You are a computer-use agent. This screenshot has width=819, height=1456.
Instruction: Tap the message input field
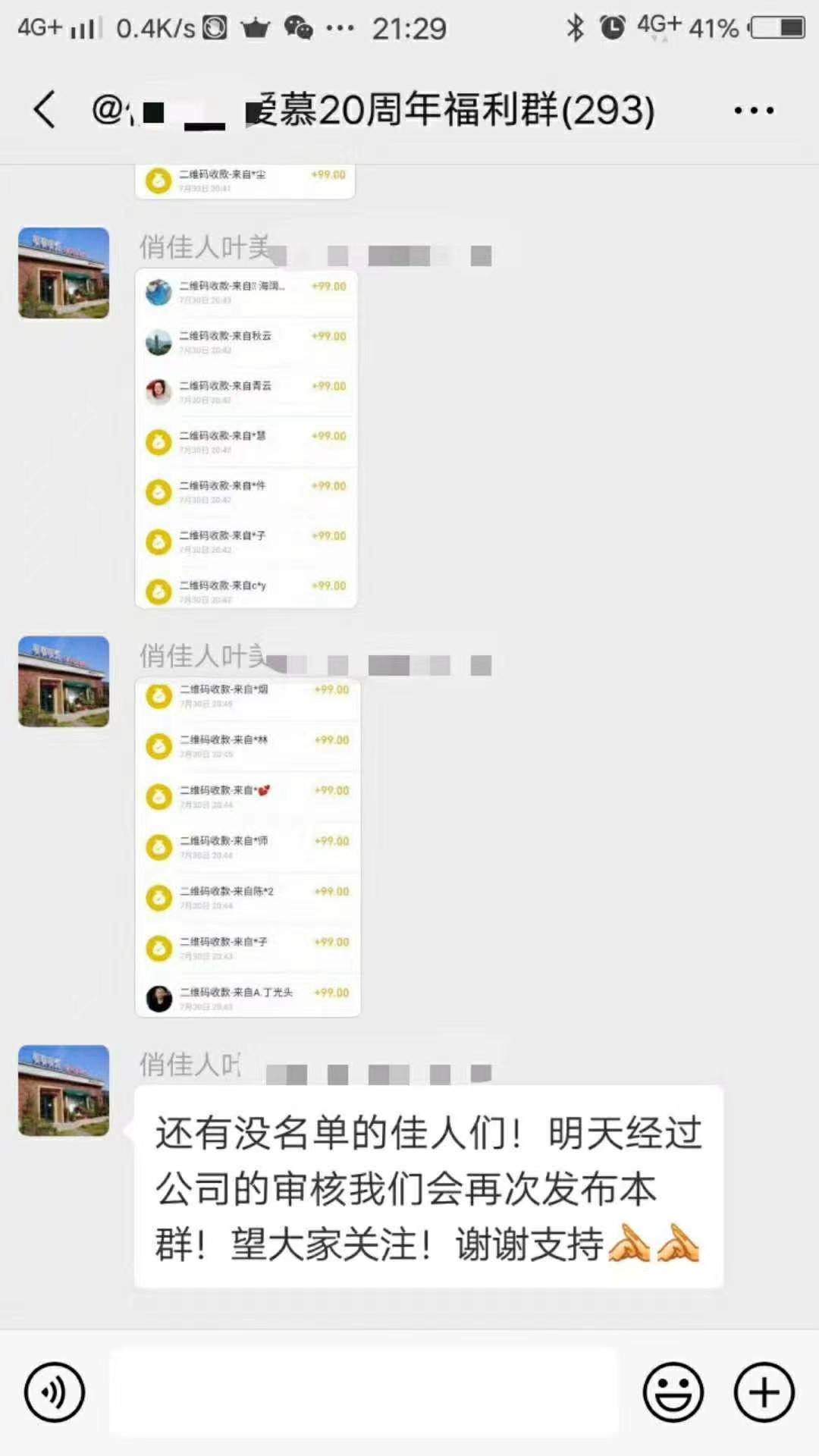[x=364, y=1395]
